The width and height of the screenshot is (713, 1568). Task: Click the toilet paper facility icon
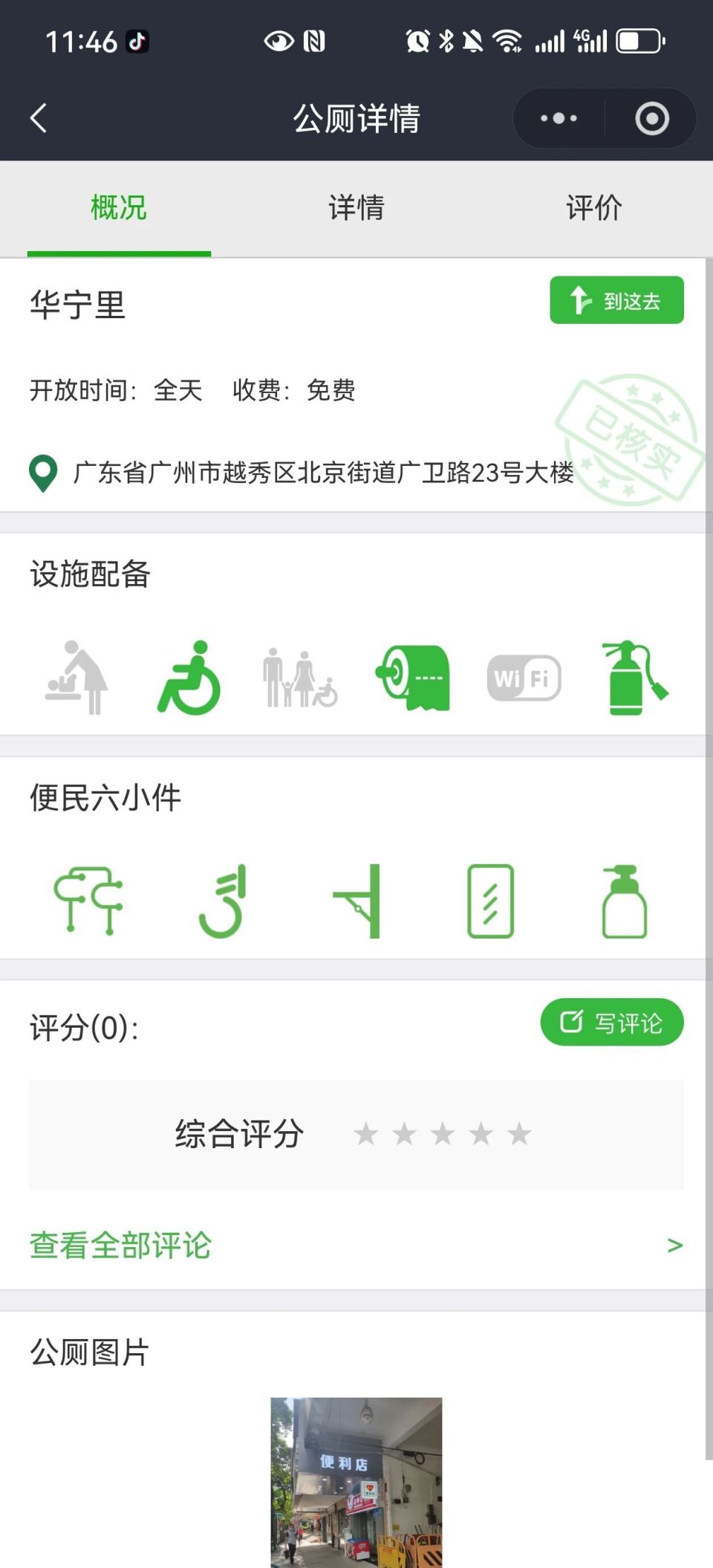(413, 678)
